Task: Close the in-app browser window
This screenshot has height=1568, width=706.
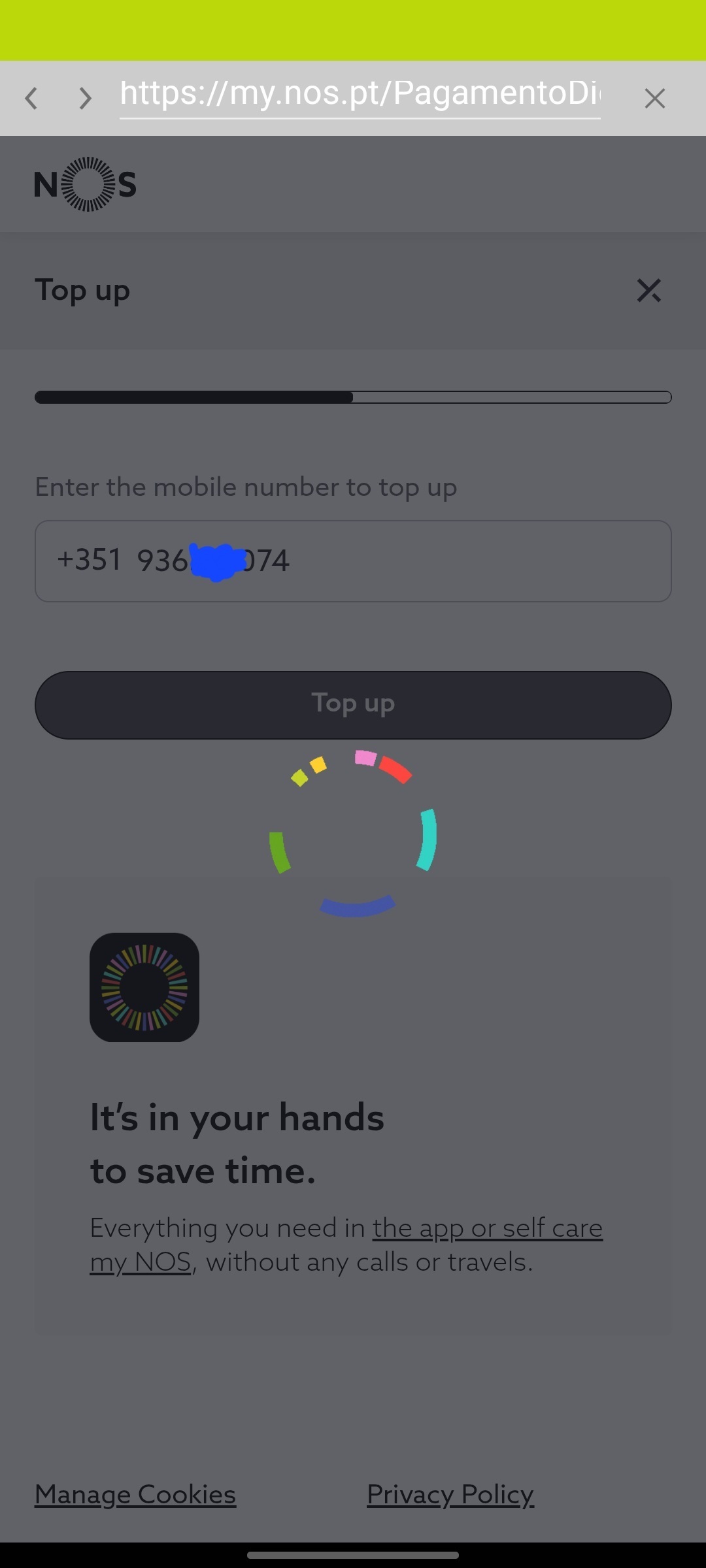Action: click(x=654, y=99)
